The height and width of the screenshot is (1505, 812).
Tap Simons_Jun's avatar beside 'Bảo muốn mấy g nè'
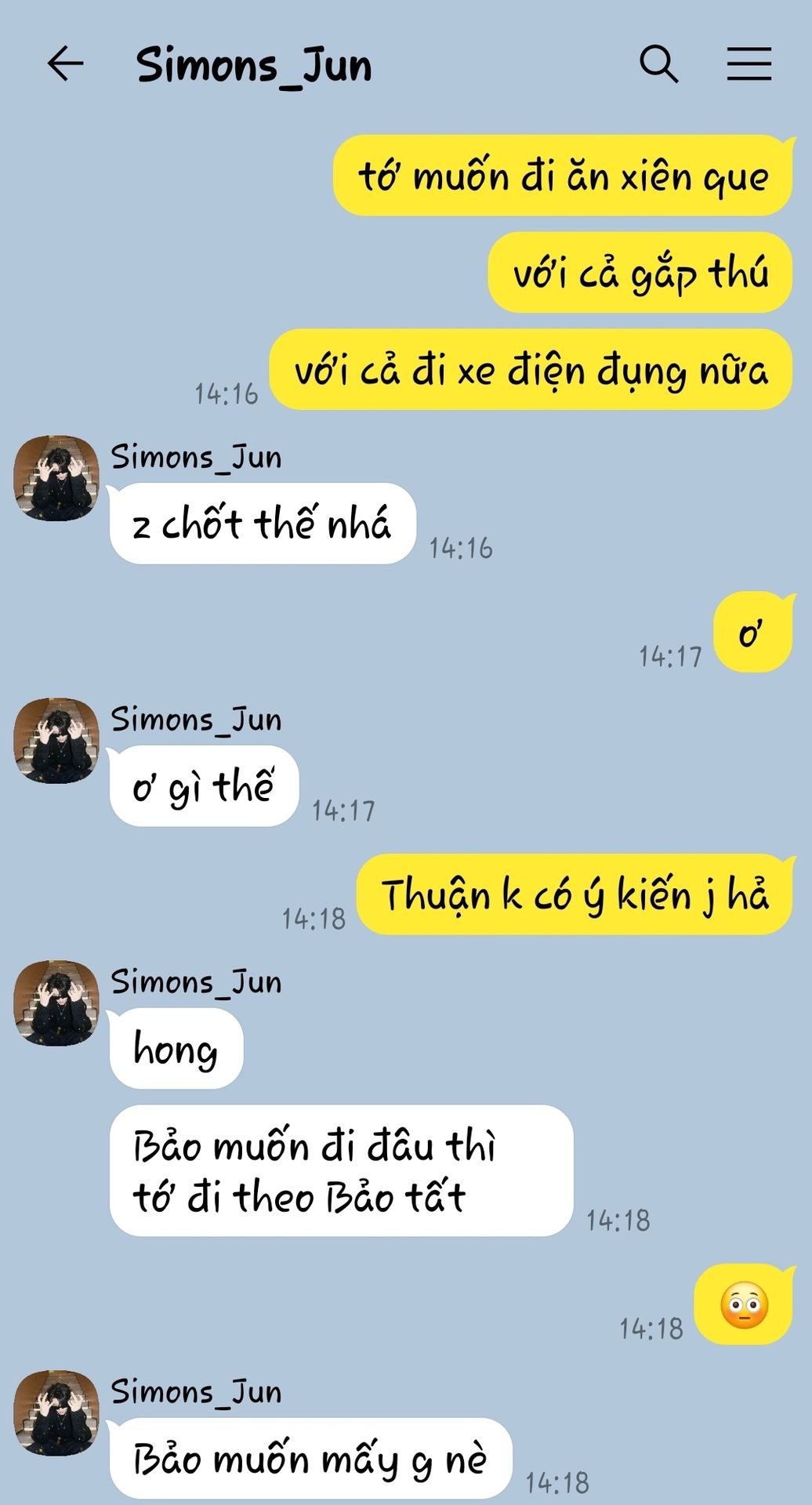click(56, 1413)
